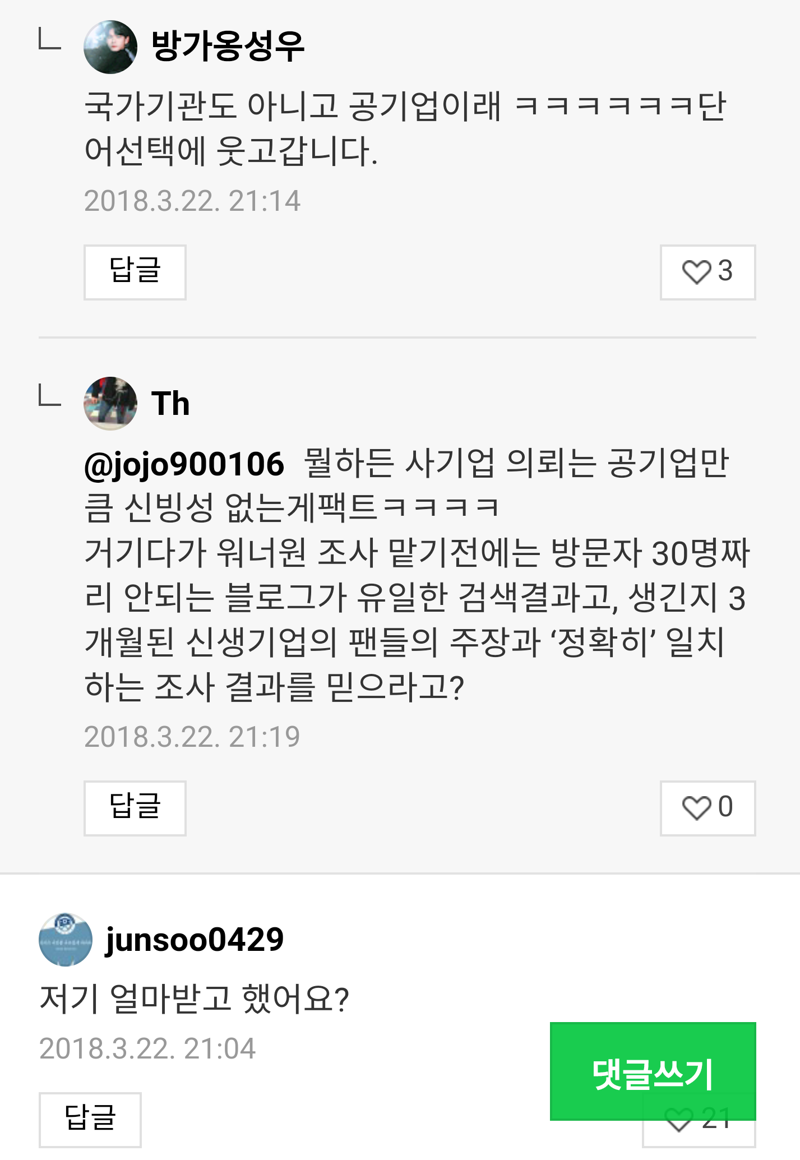Viewport: 800px width, 1160px height.
Task: Open junsoo0429's profile avatar
Action: click(x=66, y=940)
